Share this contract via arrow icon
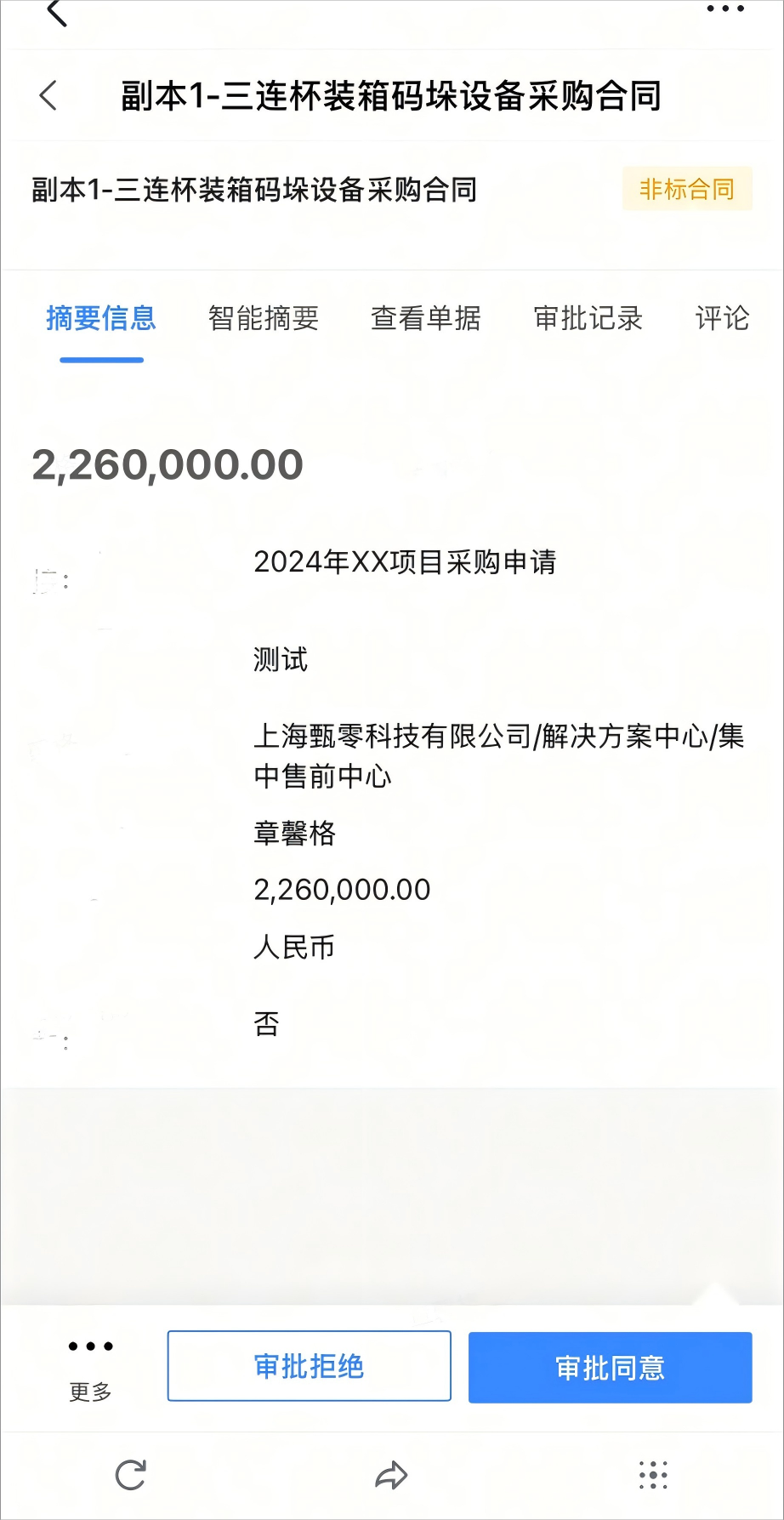 click(x=391, y=1475)
